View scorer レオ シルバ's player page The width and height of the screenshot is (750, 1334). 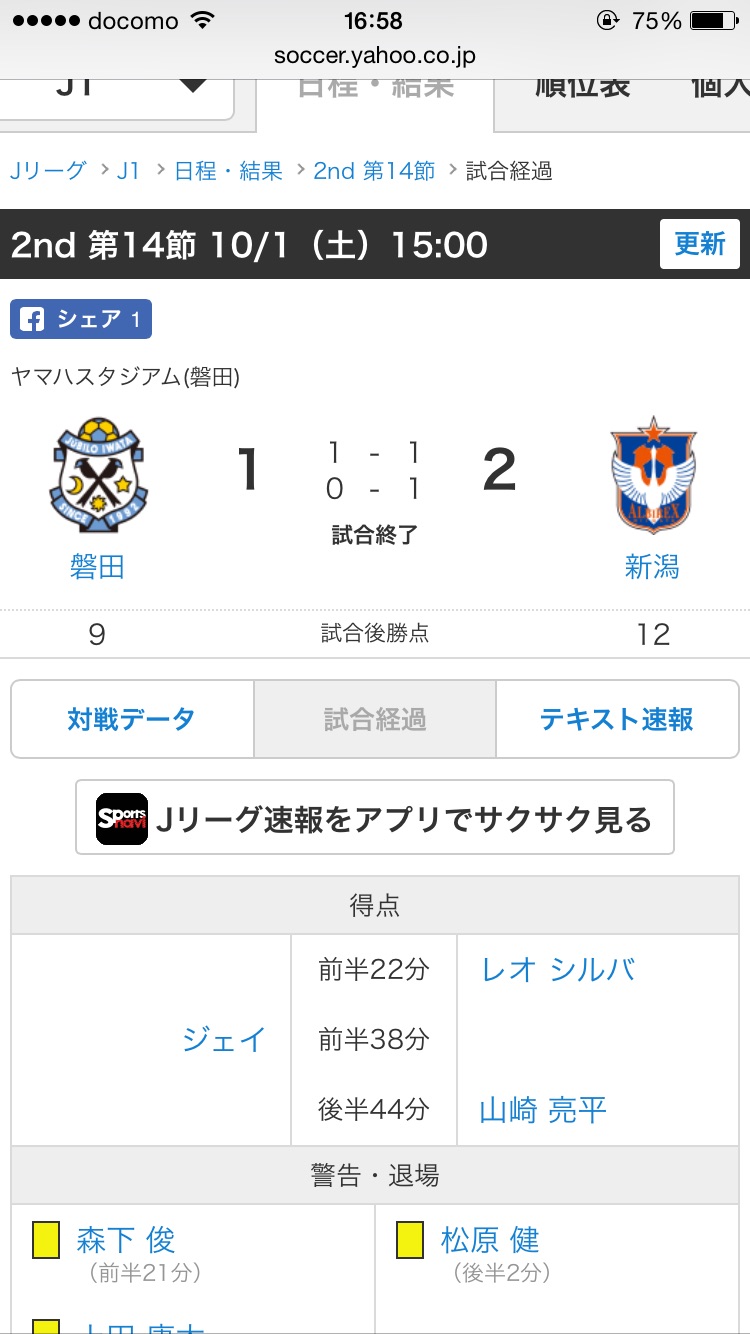557,970
